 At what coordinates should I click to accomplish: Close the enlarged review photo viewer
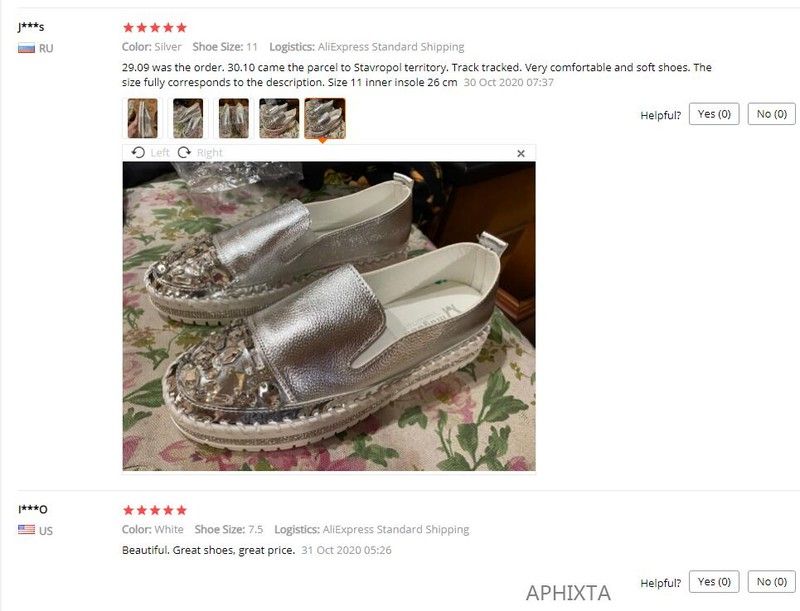[x=521, y=153]
